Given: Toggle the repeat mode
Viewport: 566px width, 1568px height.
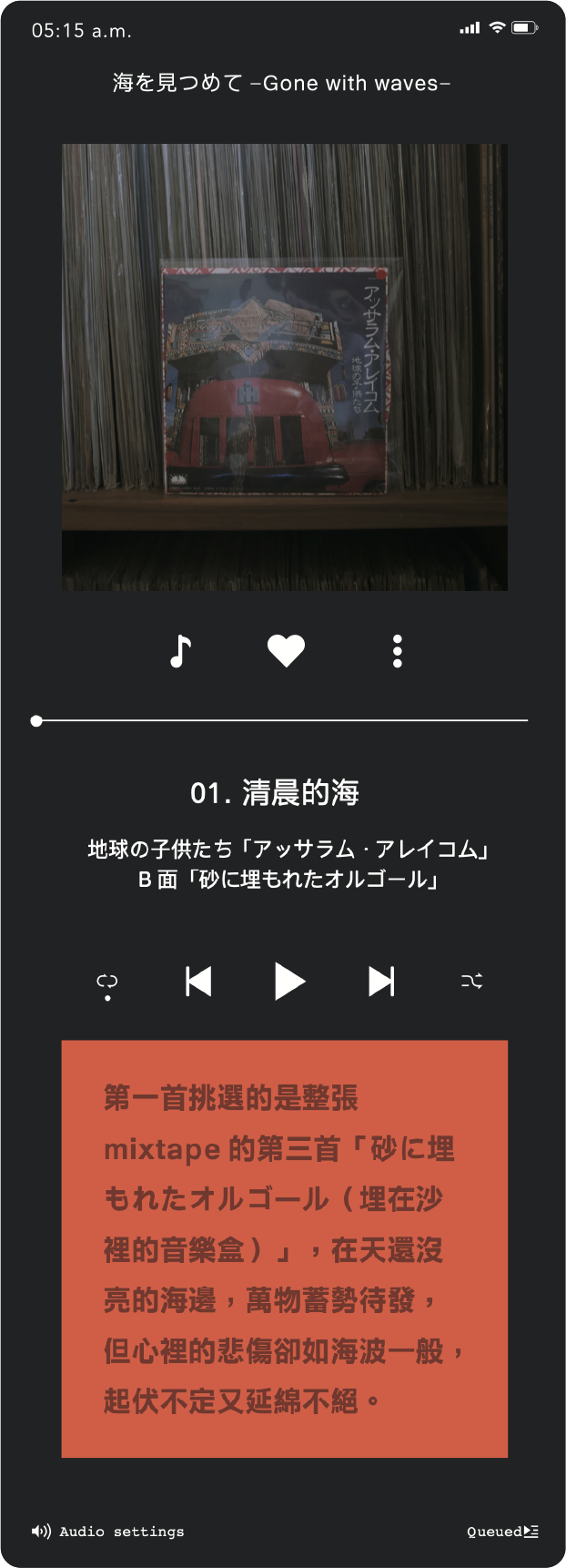Looking at the screenshot, I should (107, 982).
